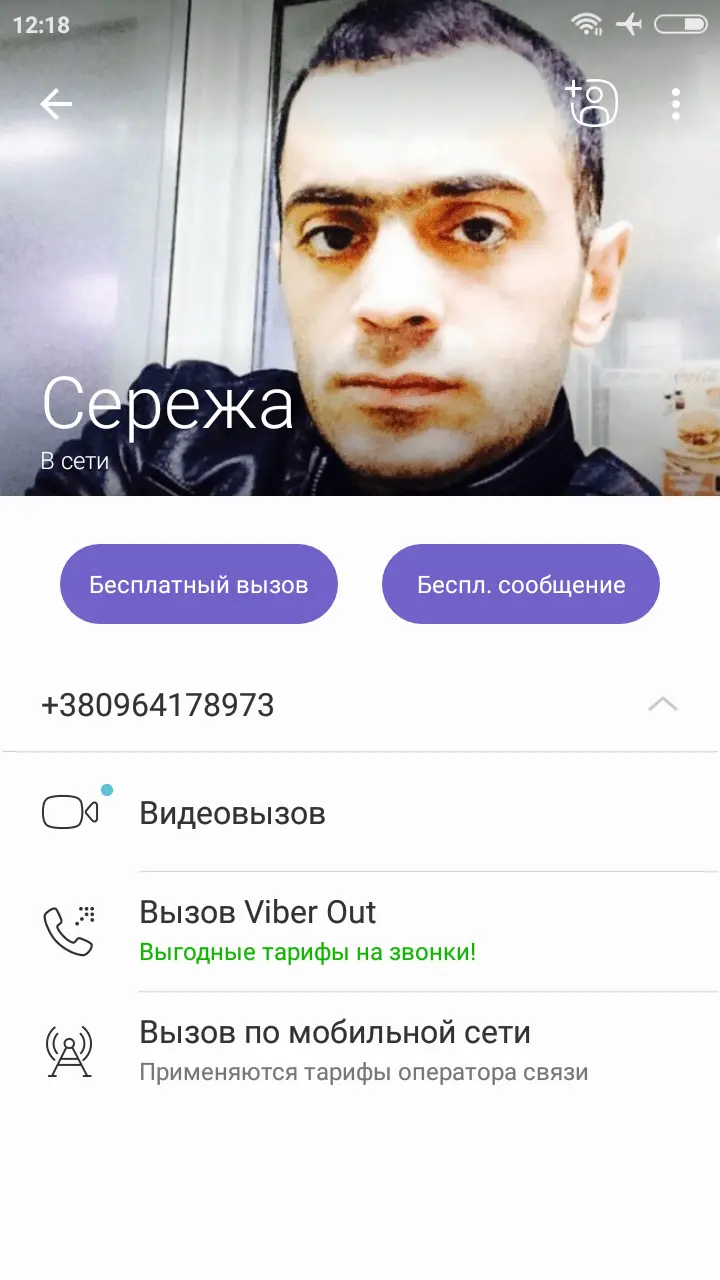This screenshot has width=720, height=1280.
Task: Go back with the arrow icon
Action: [x=56, y=104]
